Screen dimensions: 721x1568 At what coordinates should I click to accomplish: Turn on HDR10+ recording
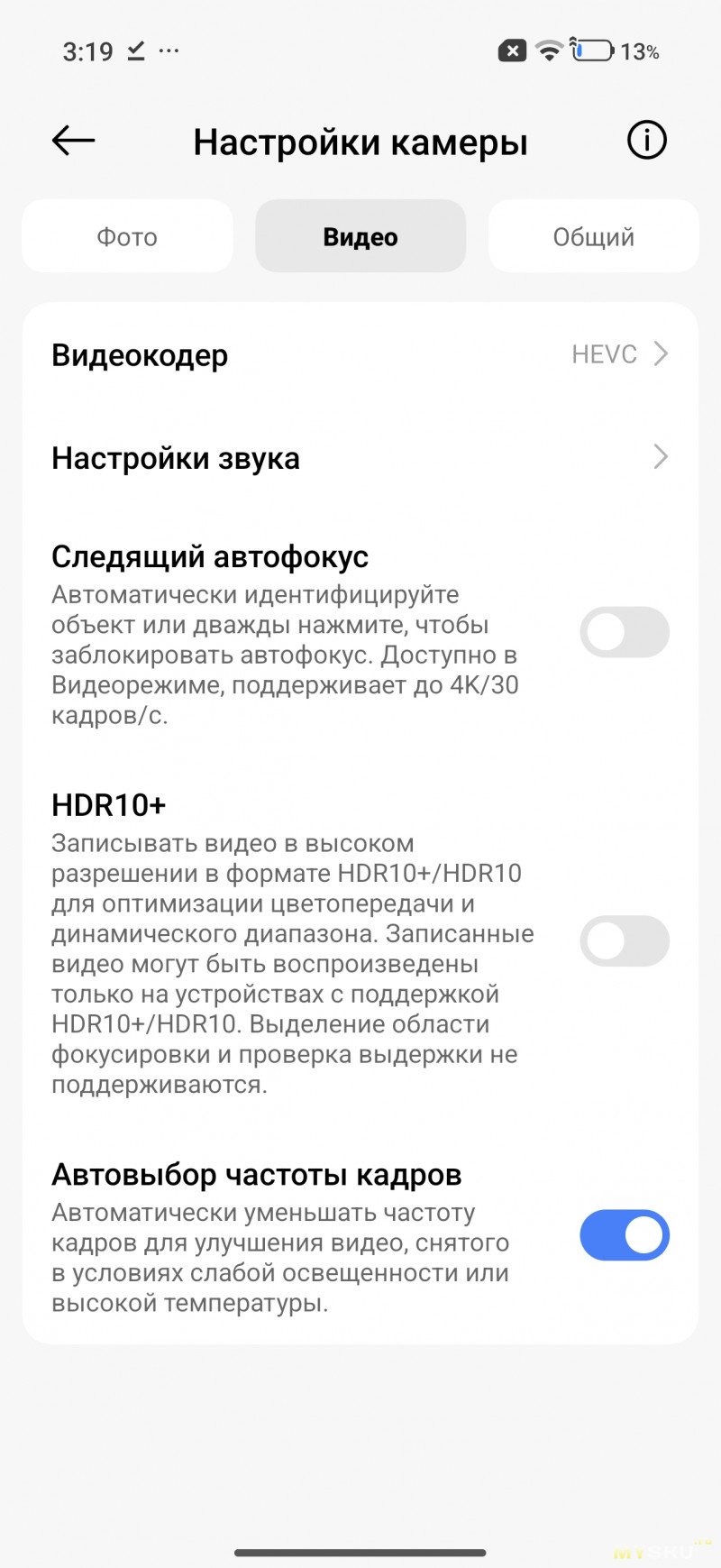tap(624, 941)
